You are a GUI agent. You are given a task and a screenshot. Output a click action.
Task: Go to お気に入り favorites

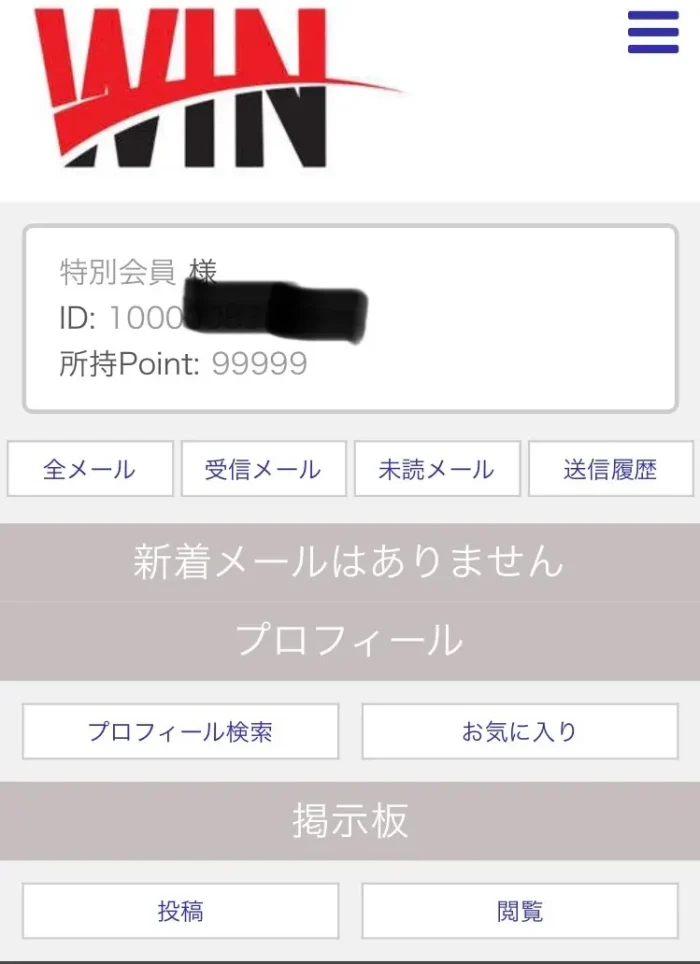519,731
